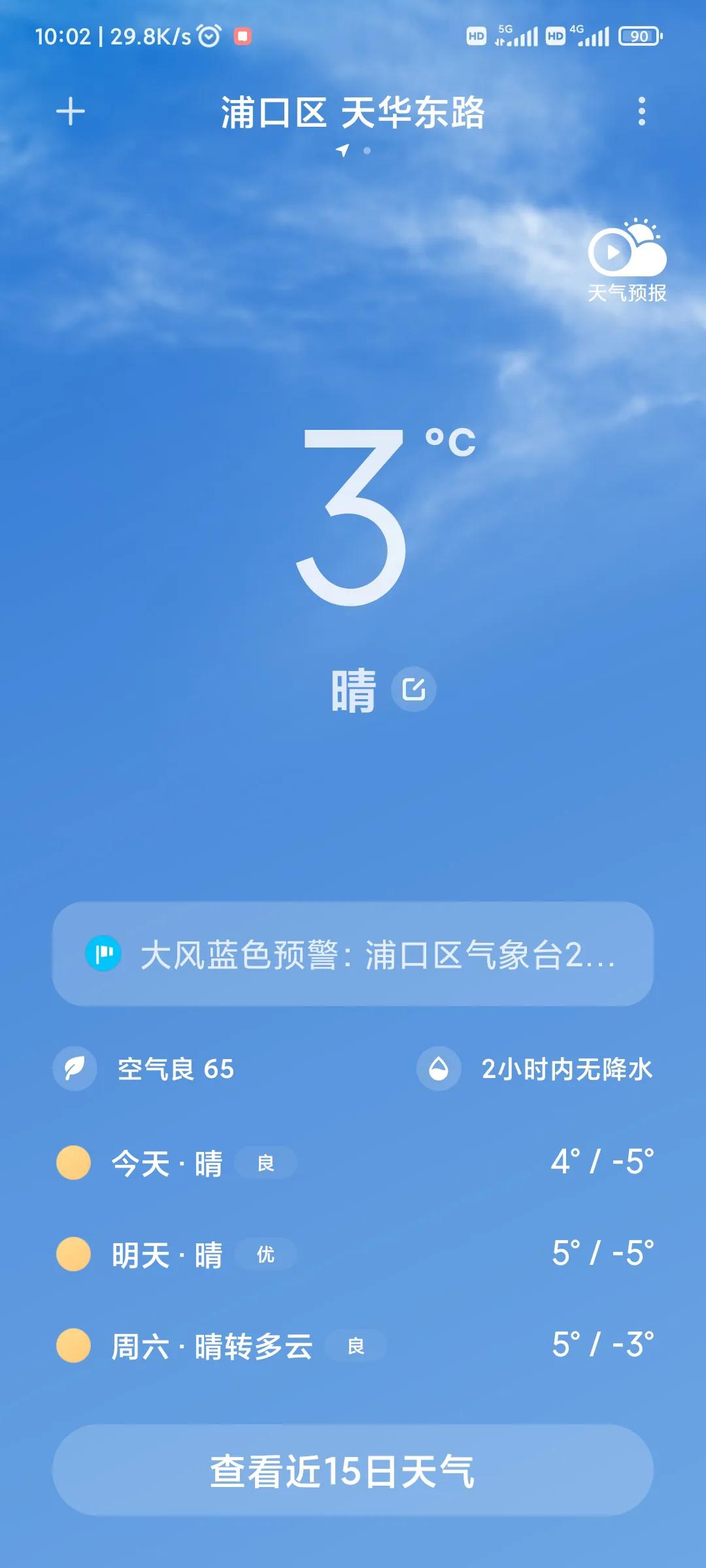706x1568 pixels.
Task: Open the location title 浦口区 天华东路
Action: (x=353, y=111)
